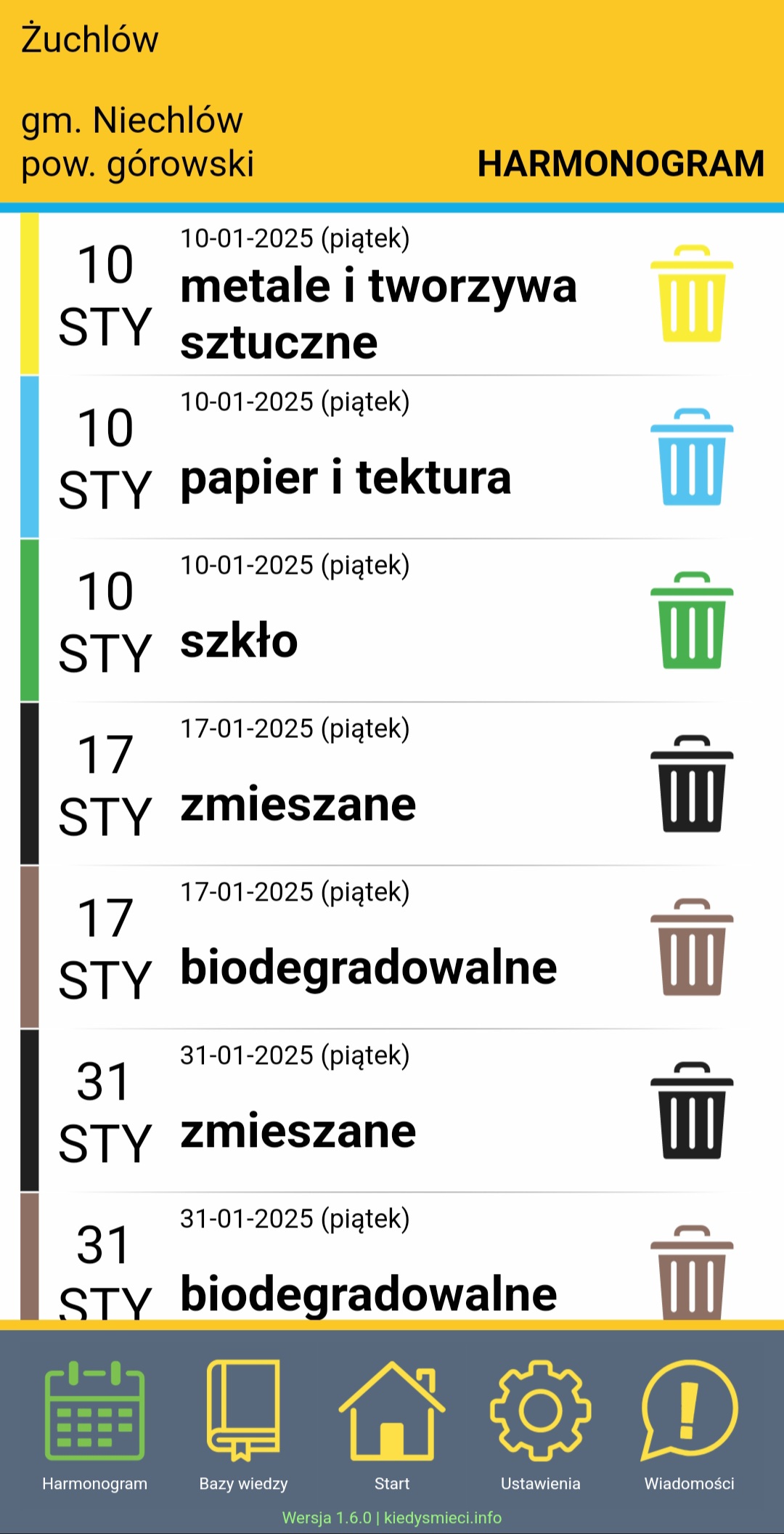The height and width of the screenshot is (1534, 784).
Task: Open the Harmonogram schedule tab
Action: point(94,1424)
